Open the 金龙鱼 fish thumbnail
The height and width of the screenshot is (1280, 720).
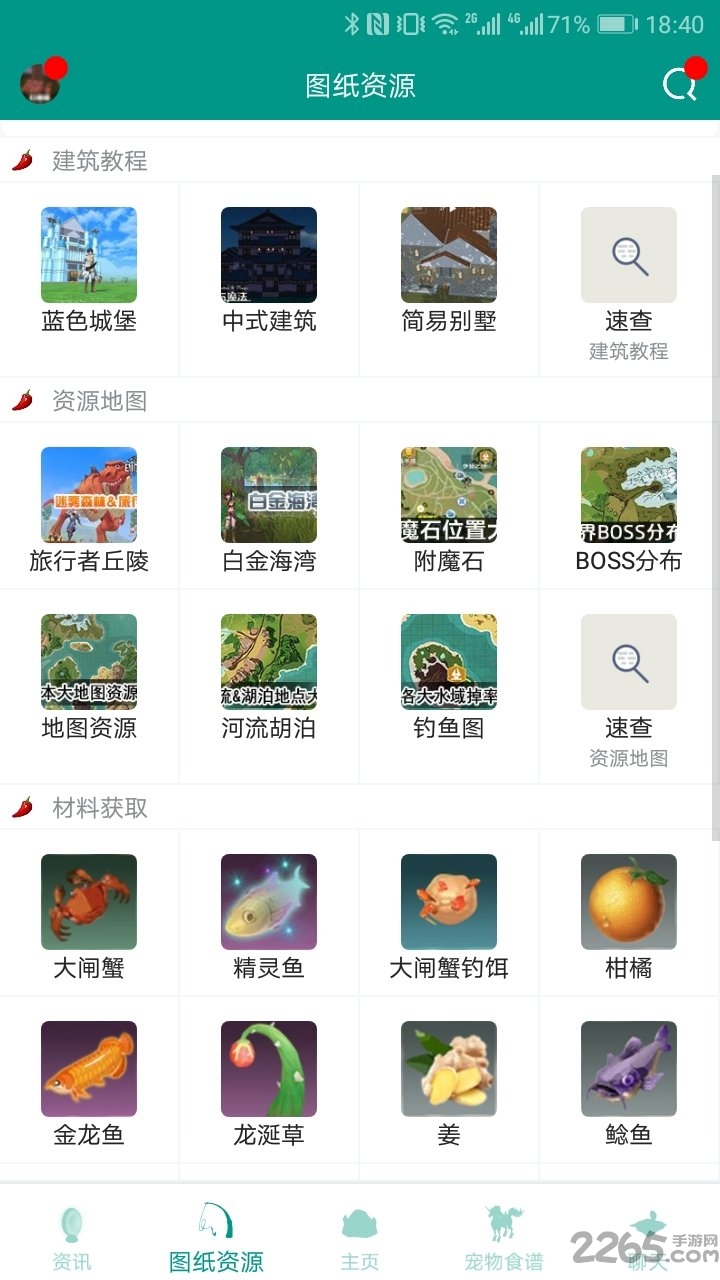88,1068
